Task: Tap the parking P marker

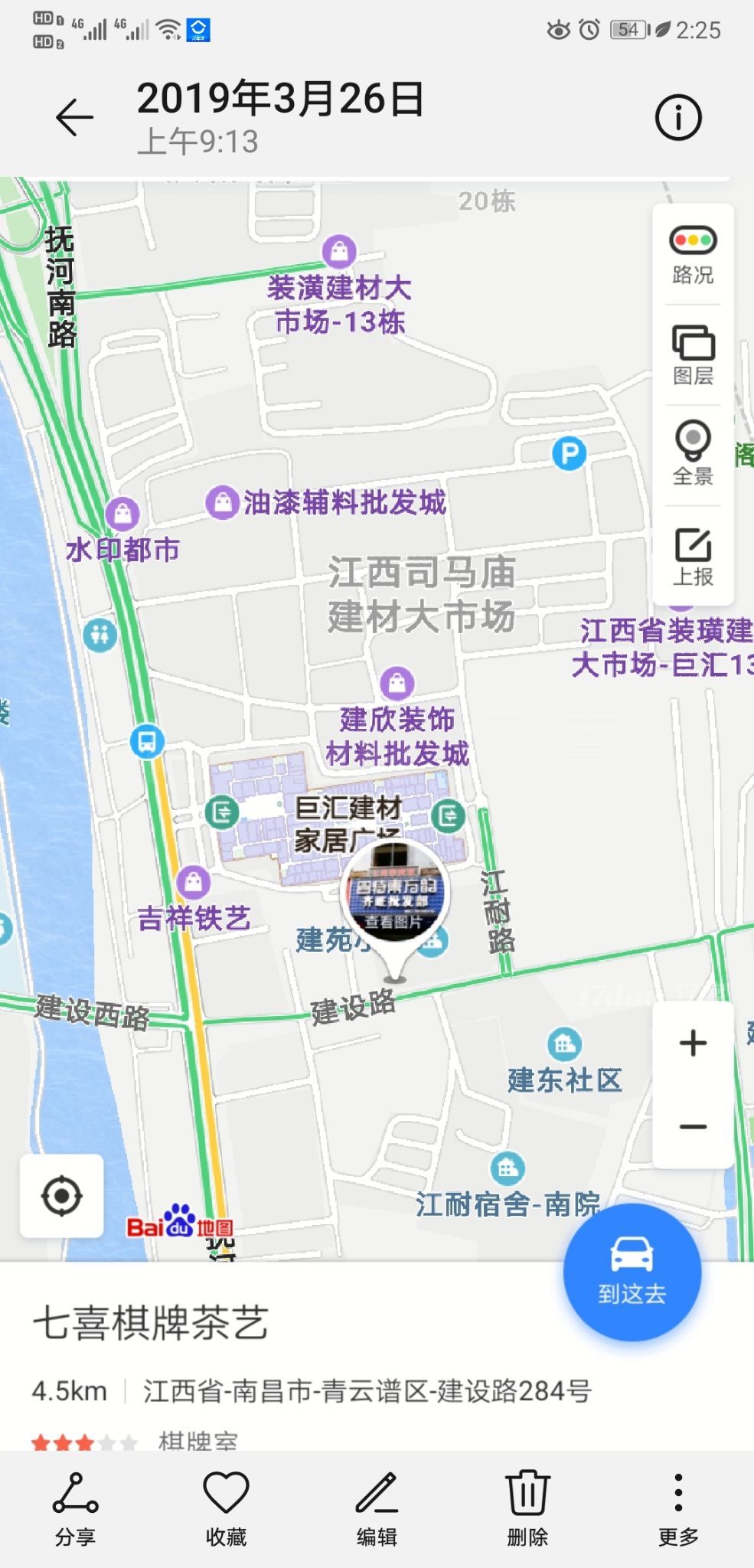Action: point(569,453)
